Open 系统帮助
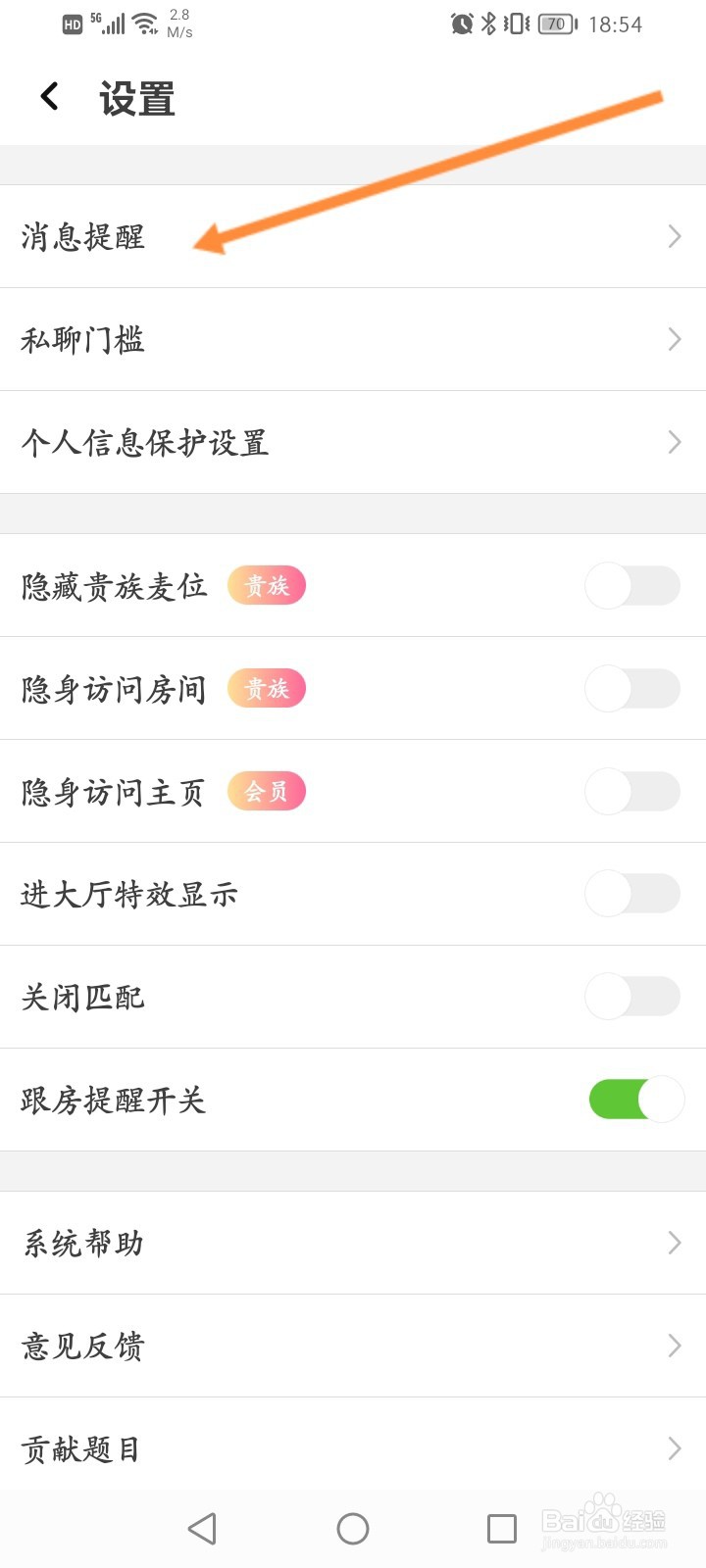The height and width of the screenshot is (1568, 706). coord(353,1243)
